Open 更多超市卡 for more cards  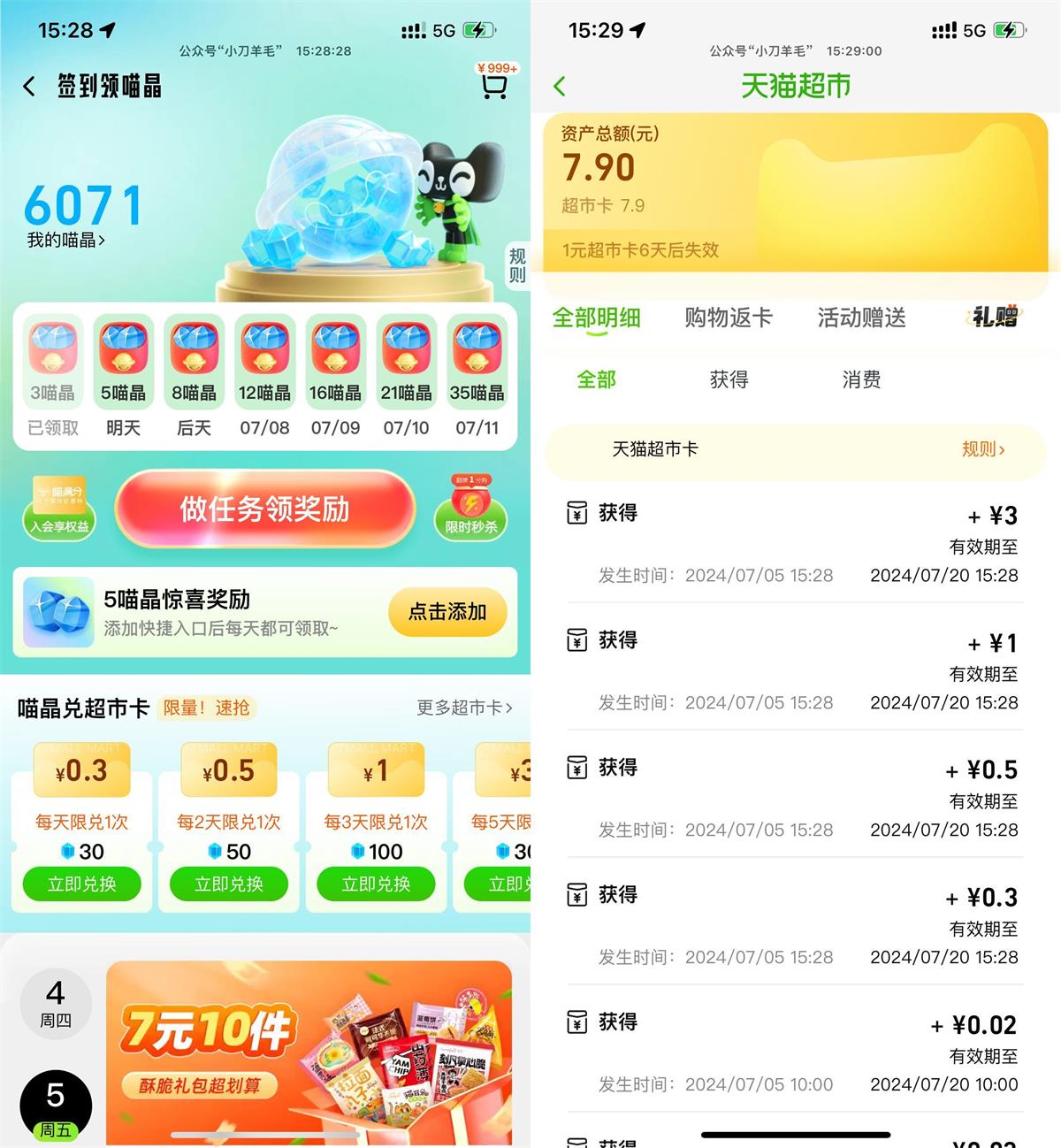pos(463,708)
